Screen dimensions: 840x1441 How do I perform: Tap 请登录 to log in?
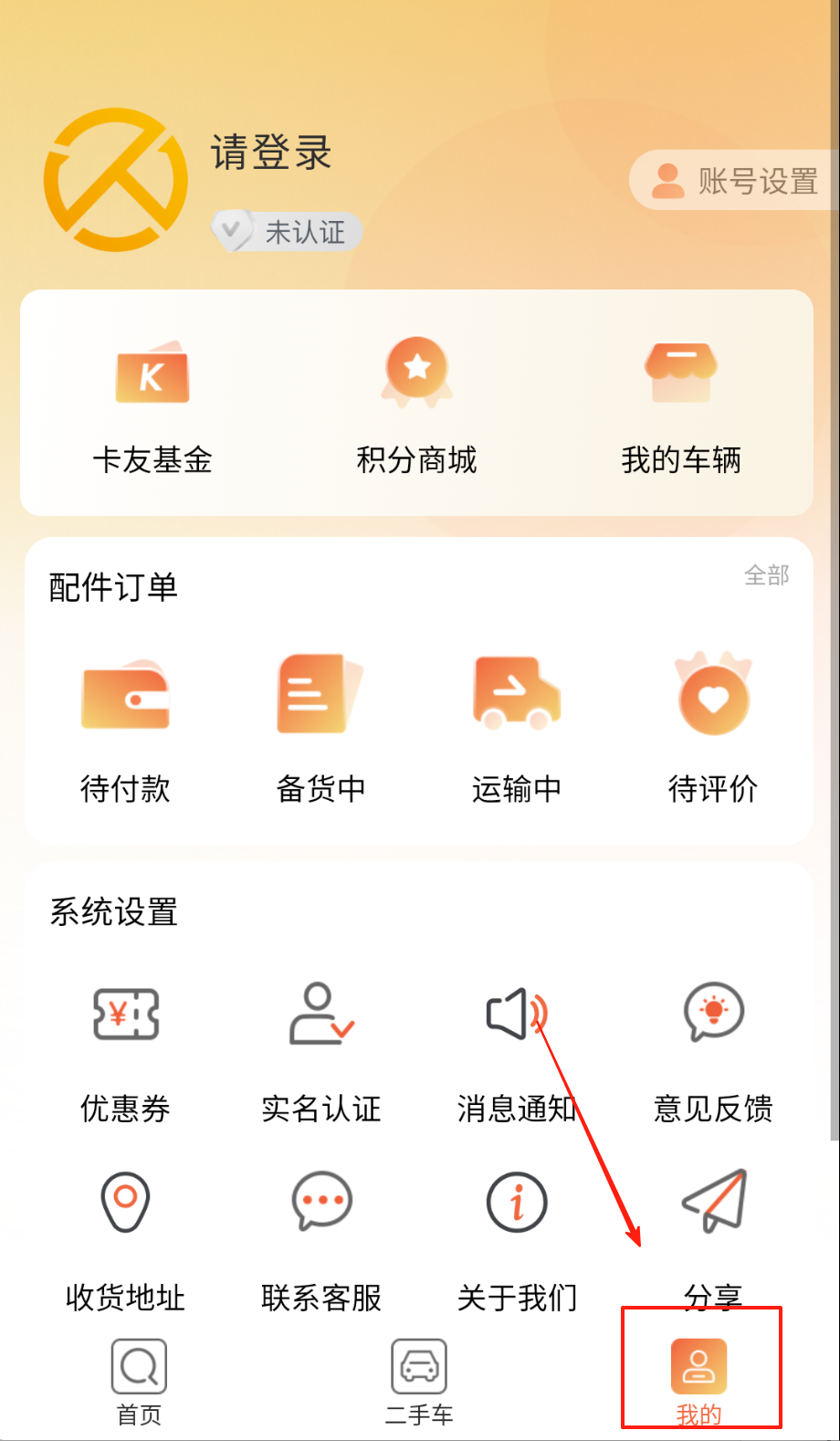(270, 153)
